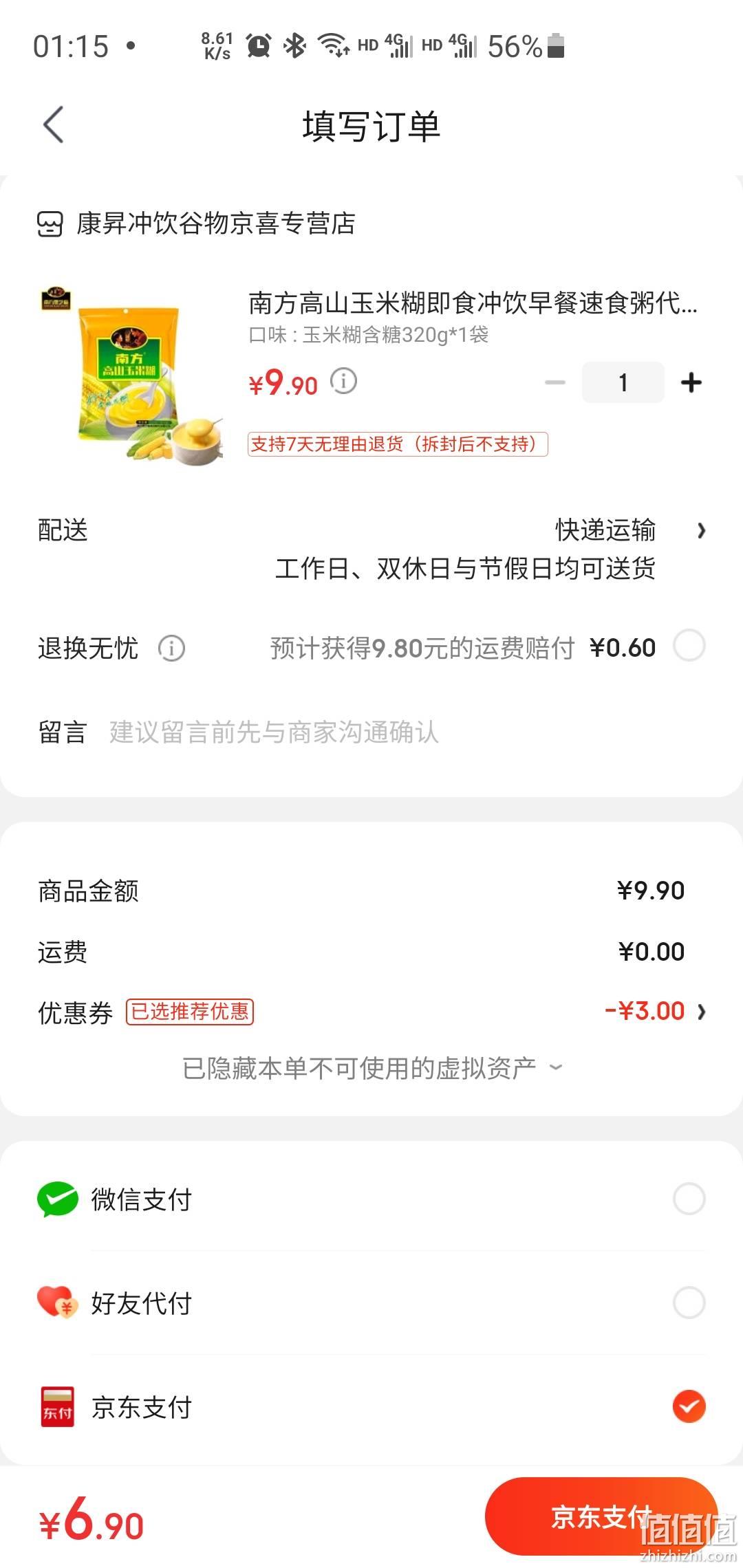Choose 好友代付 as the payment method
Image resolution: width=743 pixels, height=1568 pixels.
pos(371,1303)
